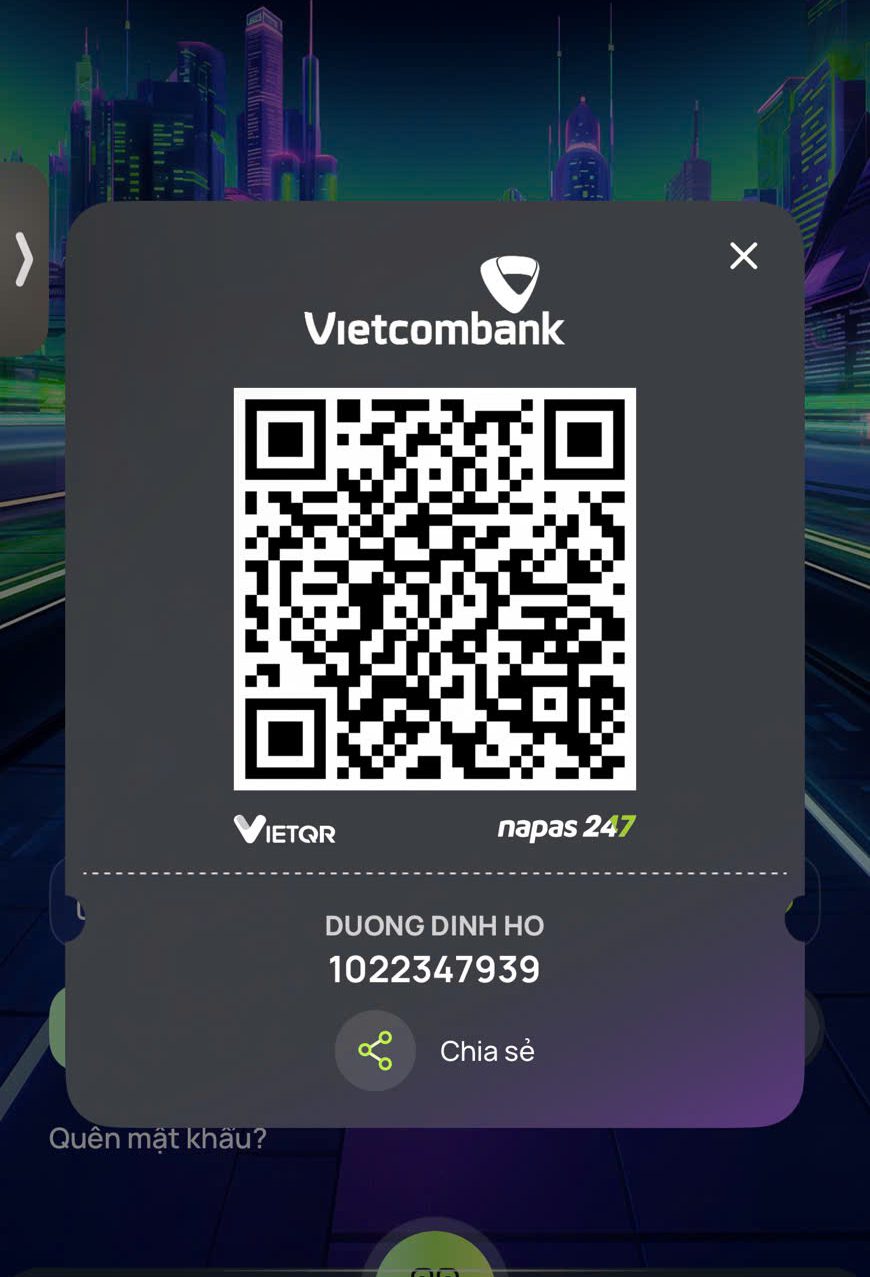The image size is (870, 1277).
Task: Close the Vietcombank QR code dialog
Action: coord(743,256)
